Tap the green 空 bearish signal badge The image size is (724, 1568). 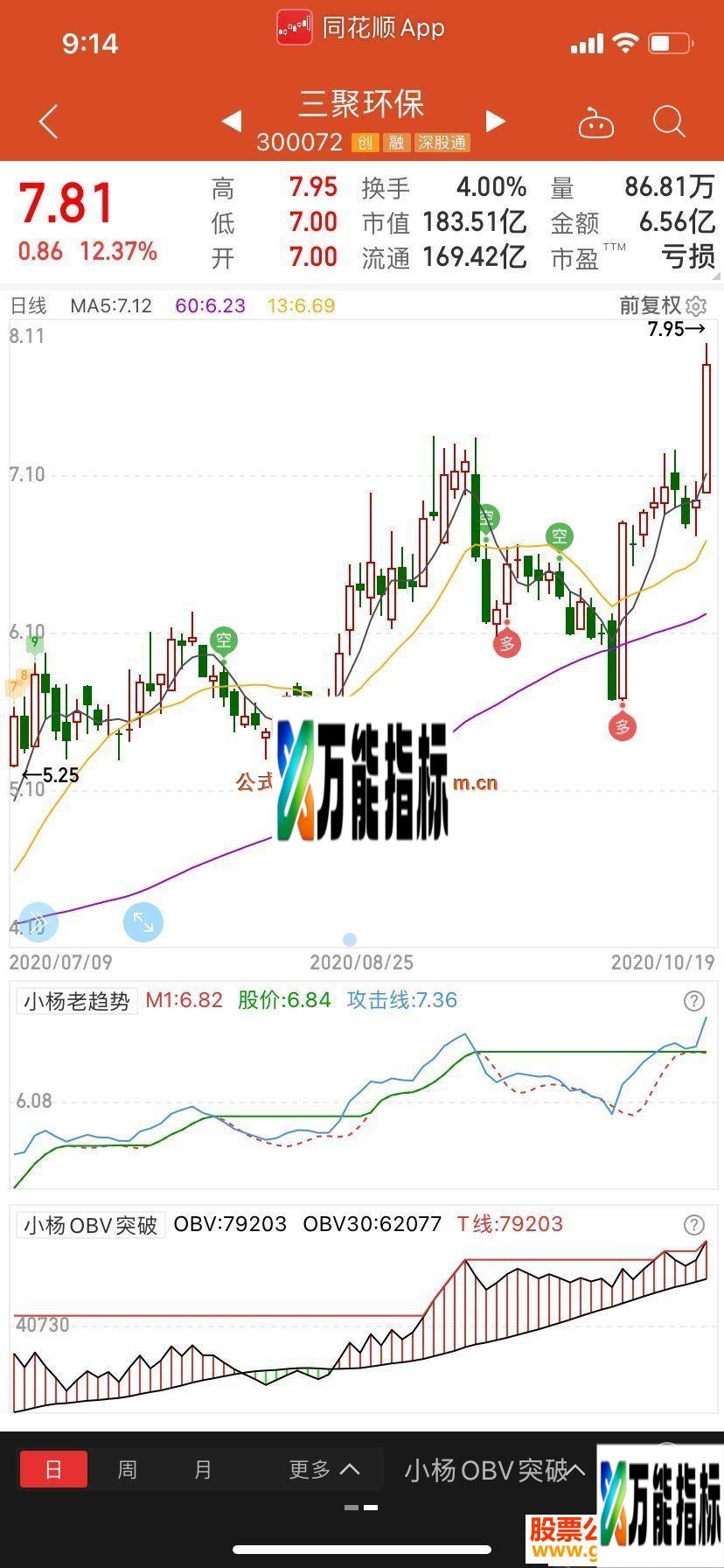click(x=559, y=535)
